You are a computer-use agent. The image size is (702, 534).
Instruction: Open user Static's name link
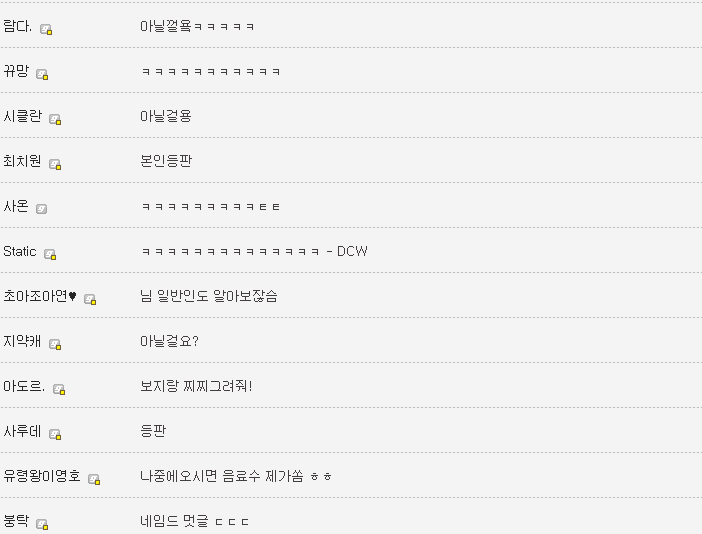pos(20,252)
